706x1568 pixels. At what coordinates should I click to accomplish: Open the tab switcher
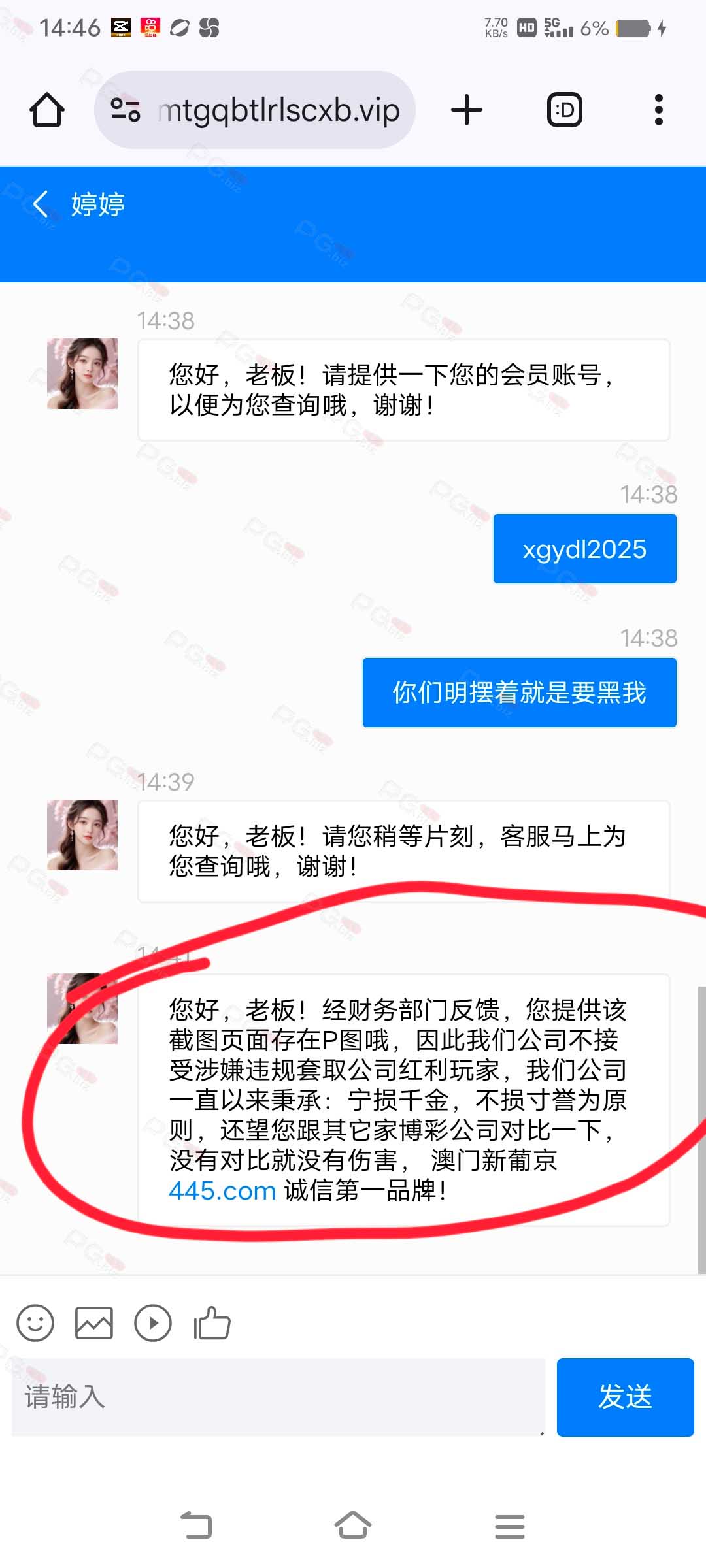[564, 110]
